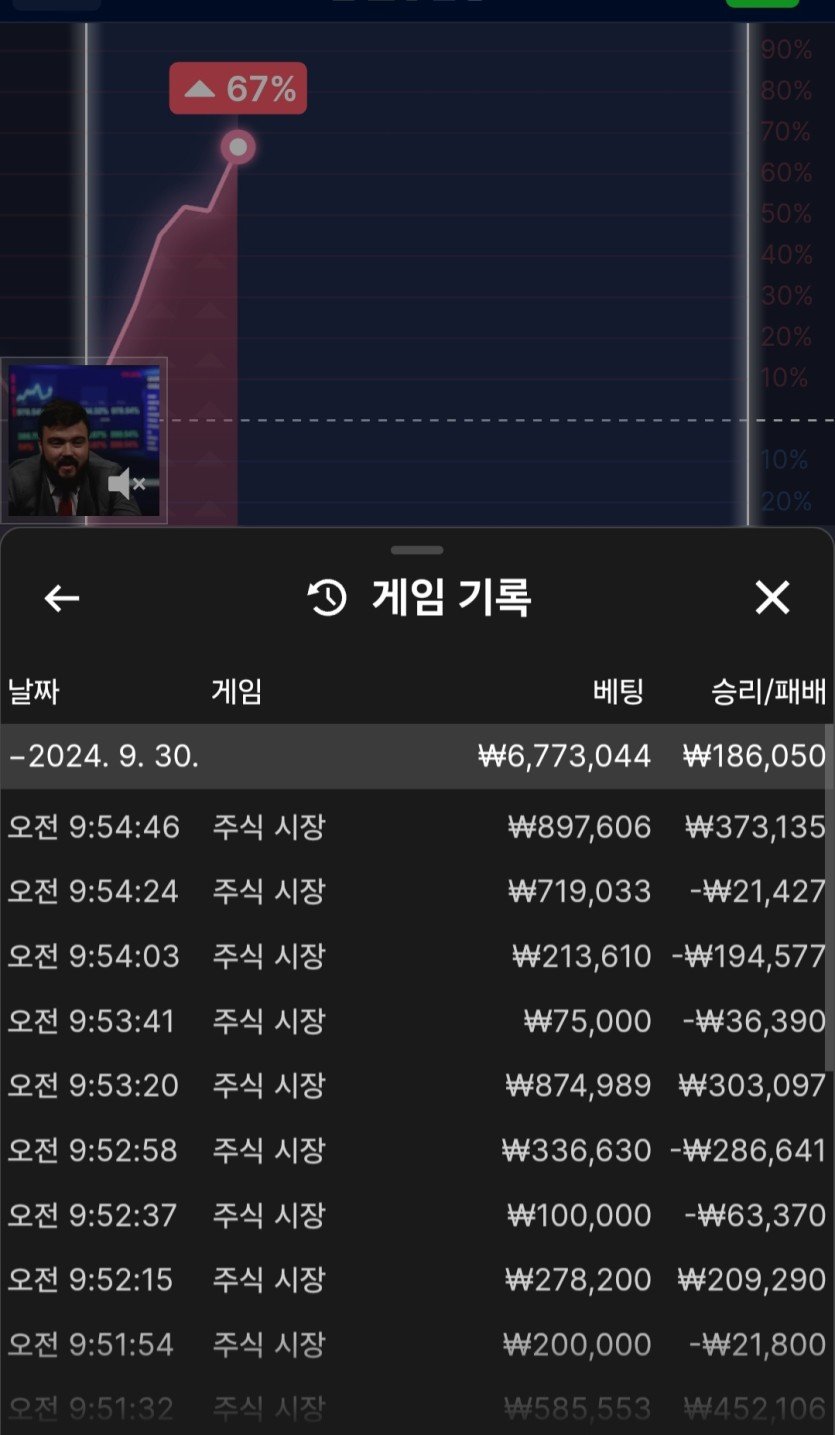
Task: Open the 오전 9:54:46 주식 시장 record
Action: [x=416, y=827]
